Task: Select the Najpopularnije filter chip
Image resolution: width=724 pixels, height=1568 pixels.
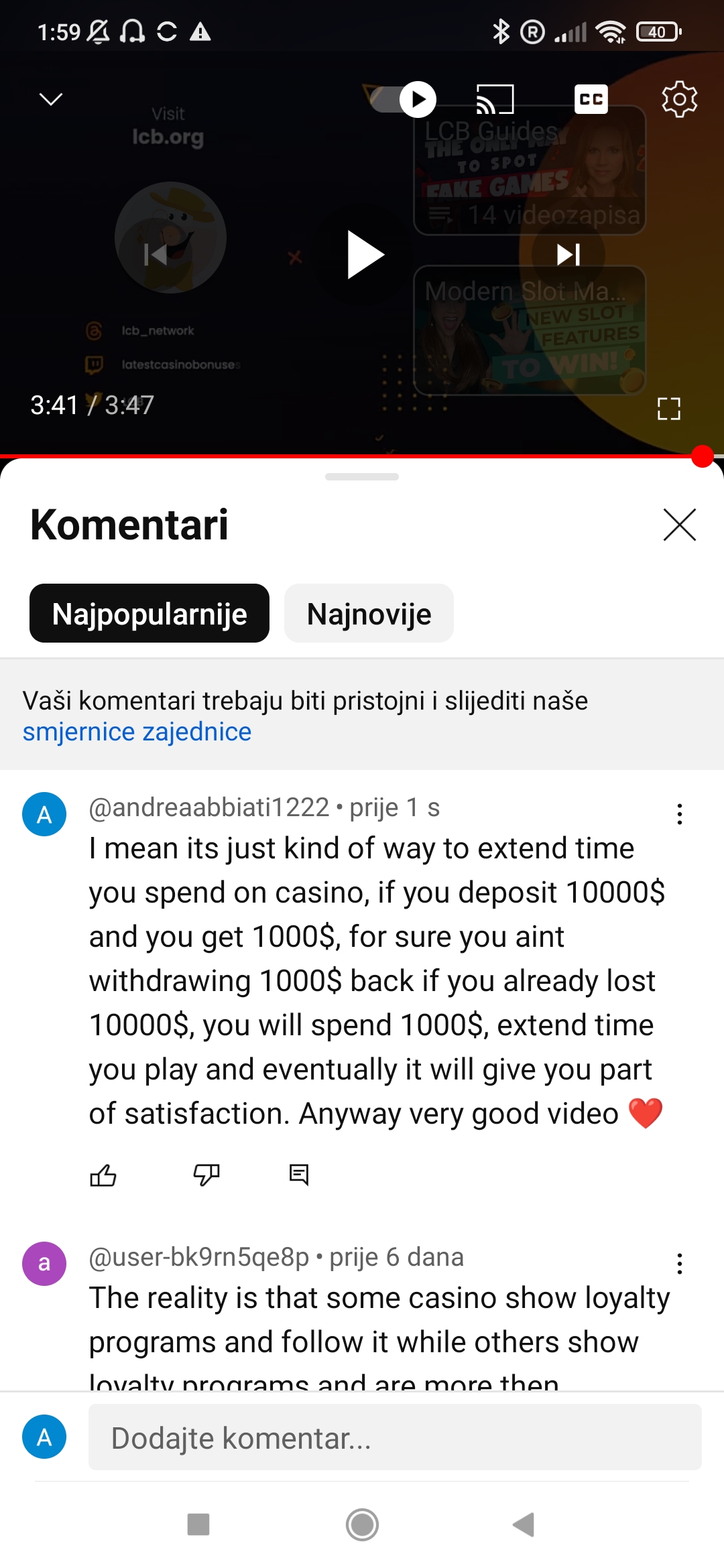Action: [149, 613]
